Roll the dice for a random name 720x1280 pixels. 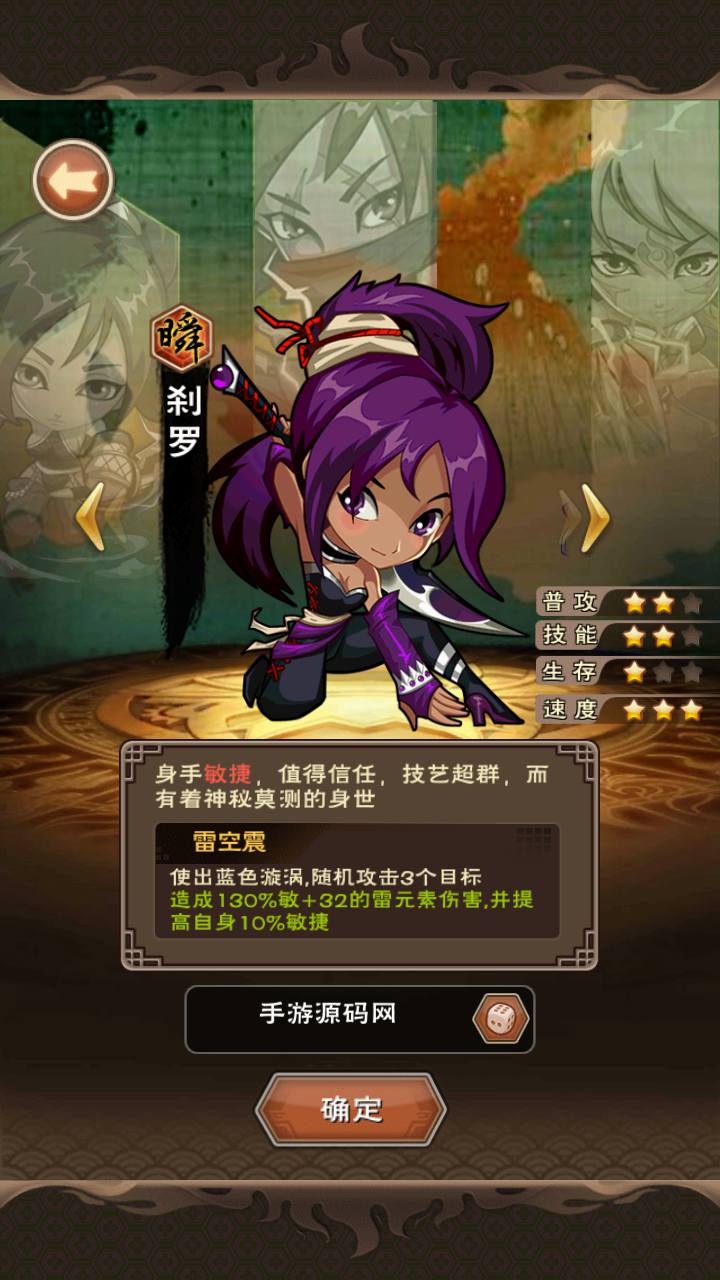pyautogui.click(x=500, y=1019)
